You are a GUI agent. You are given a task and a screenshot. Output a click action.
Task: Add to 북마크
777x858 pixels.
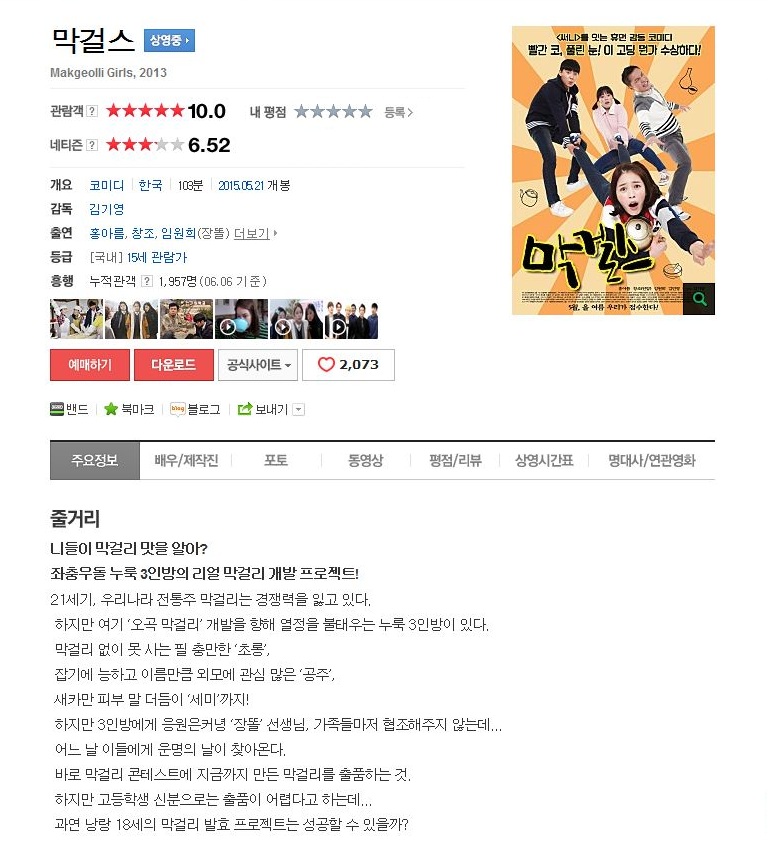click(x=129, y=409)
